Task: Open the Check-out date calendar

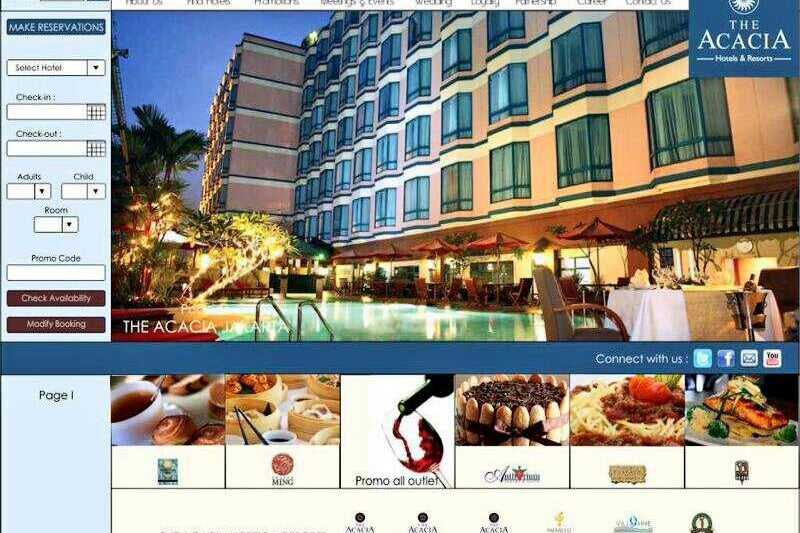Action: click(96, 148)
